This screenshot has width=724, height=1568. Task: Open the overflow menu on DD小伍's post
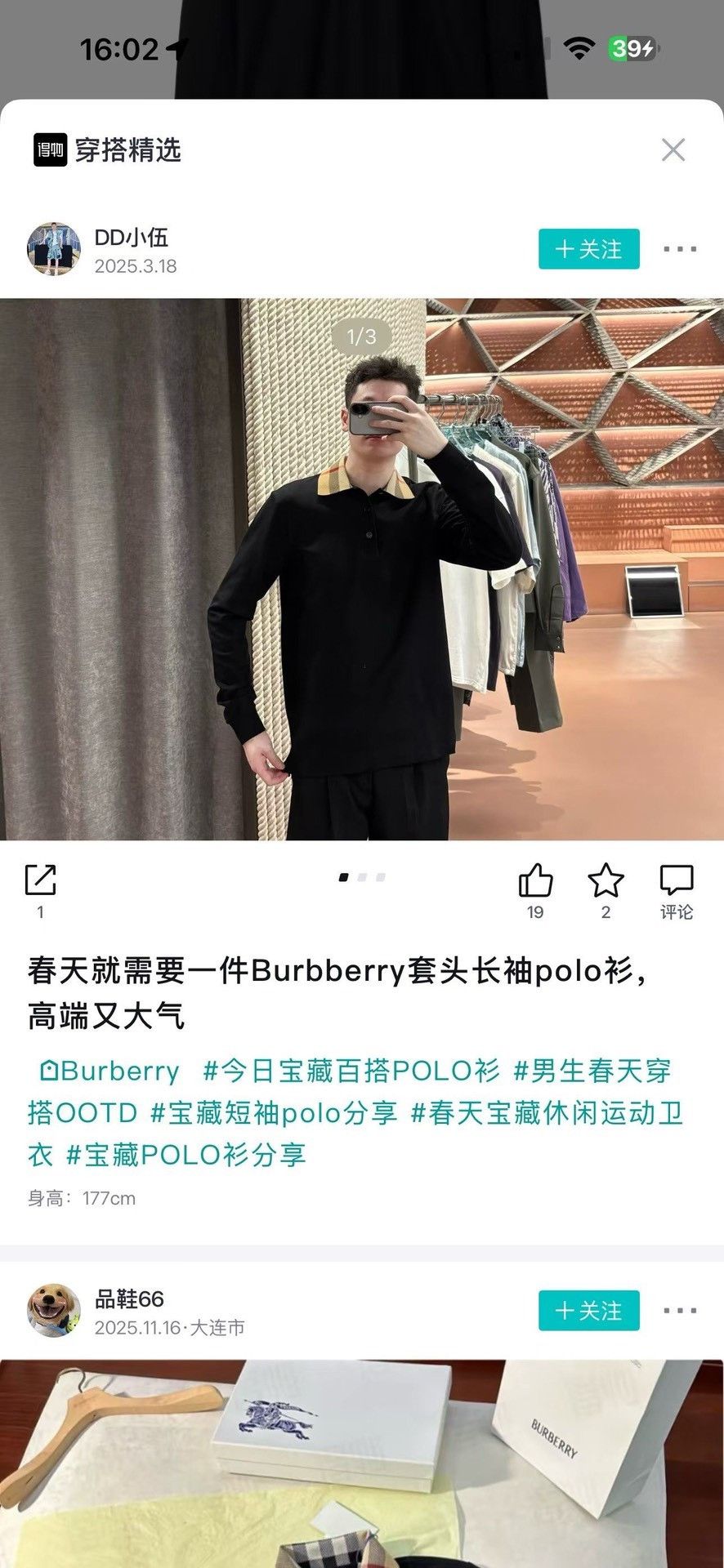pos(680,249)
